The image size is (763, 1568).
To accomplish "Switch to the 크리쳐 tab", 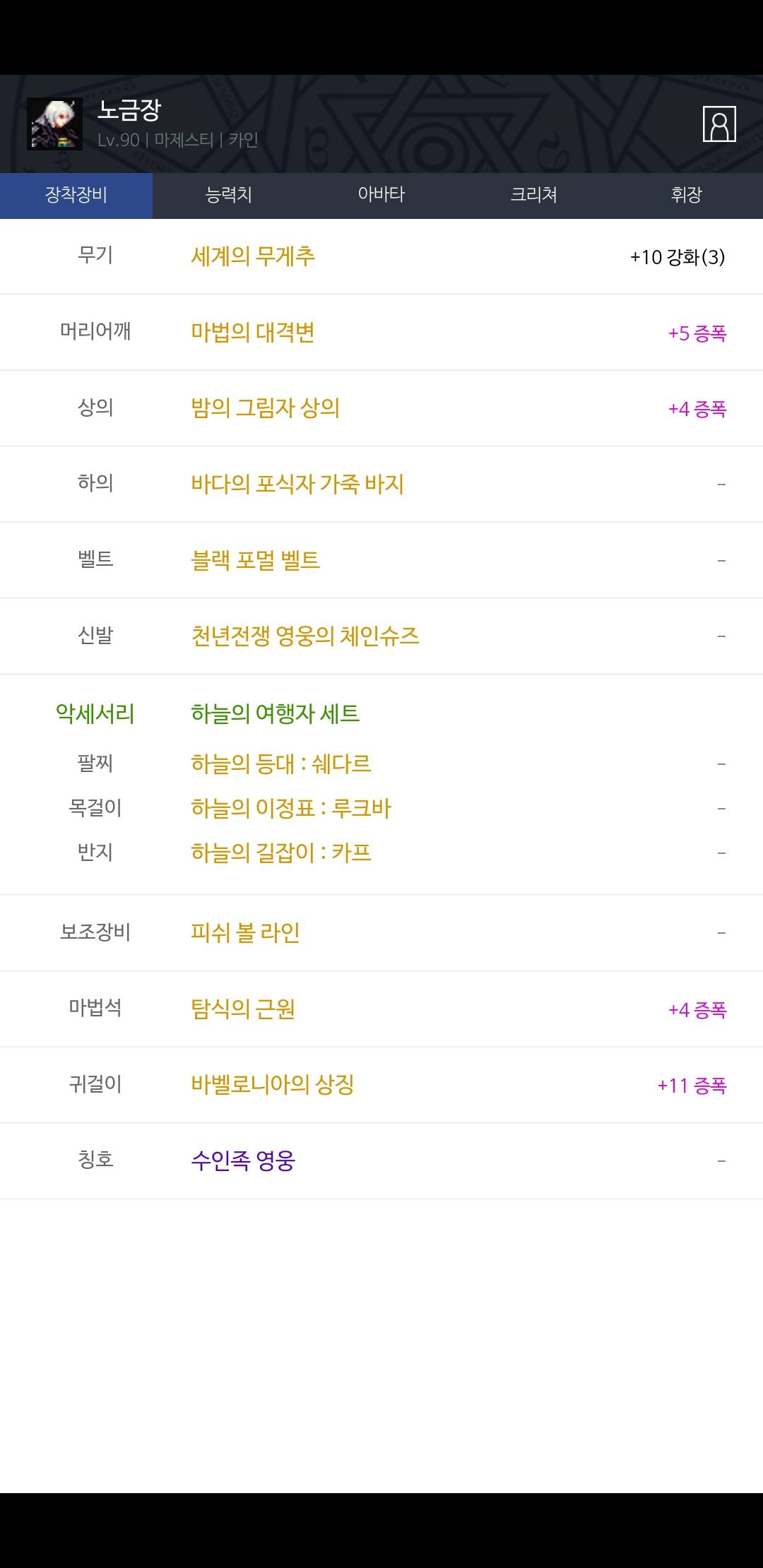I will tap(534, 195).
